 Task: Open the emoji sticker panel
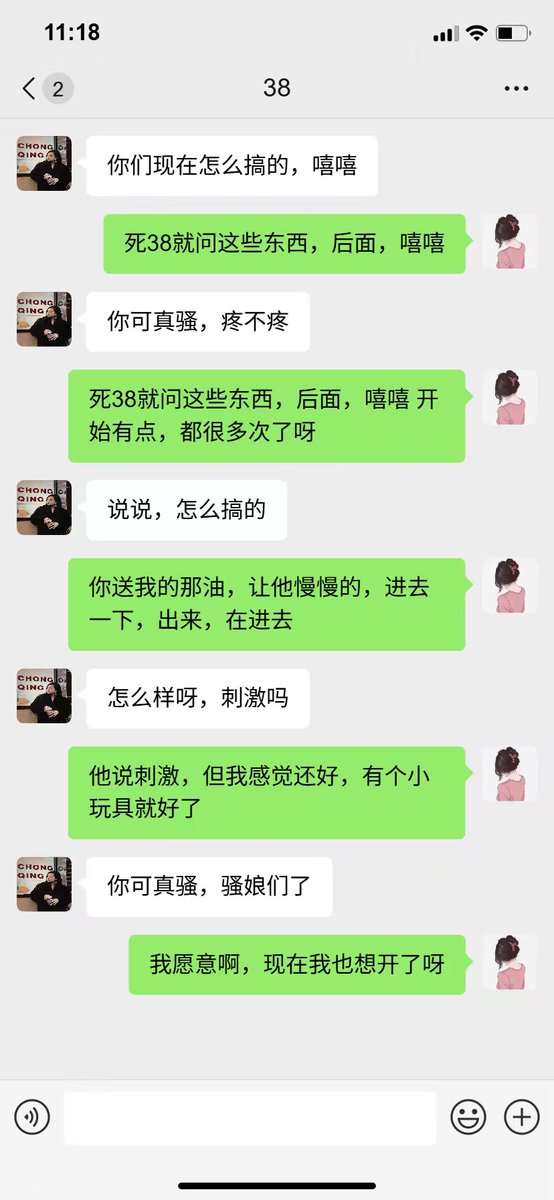tap(468, 1117)
